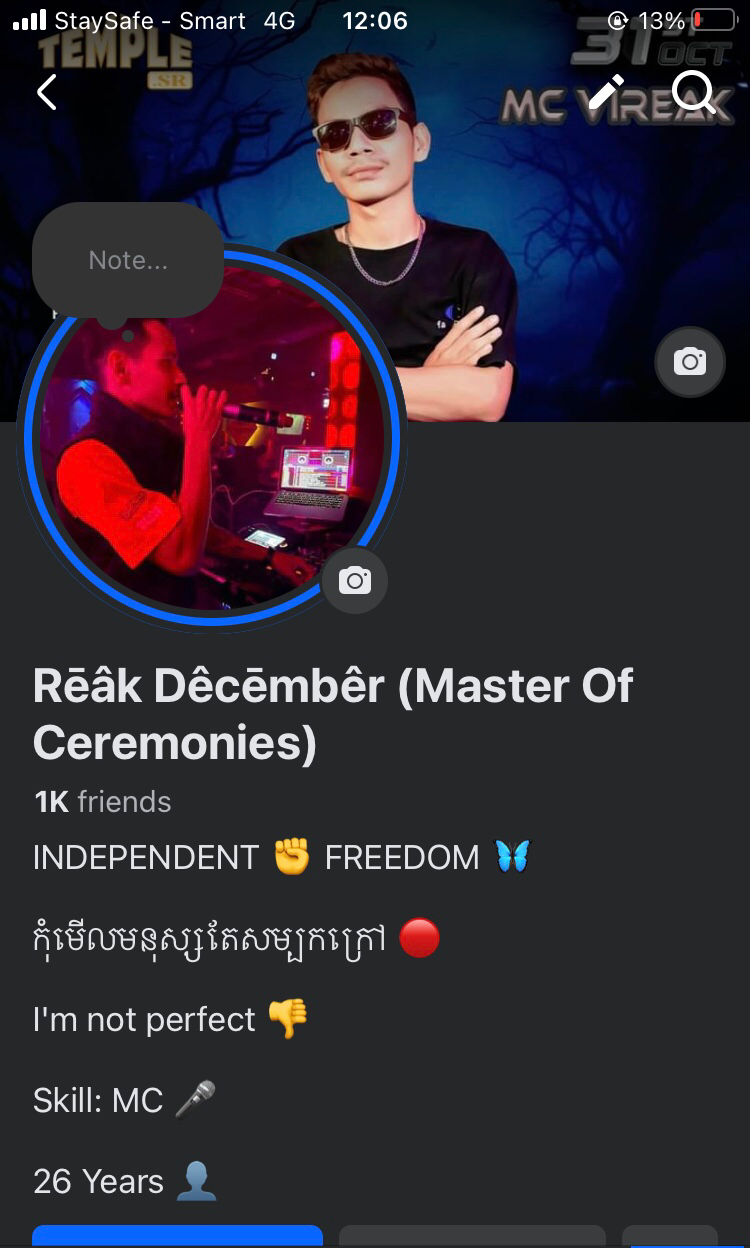This screenshot has height=1248, width=750.
Task: View the 1K friends list
Action: click(102, 802)
